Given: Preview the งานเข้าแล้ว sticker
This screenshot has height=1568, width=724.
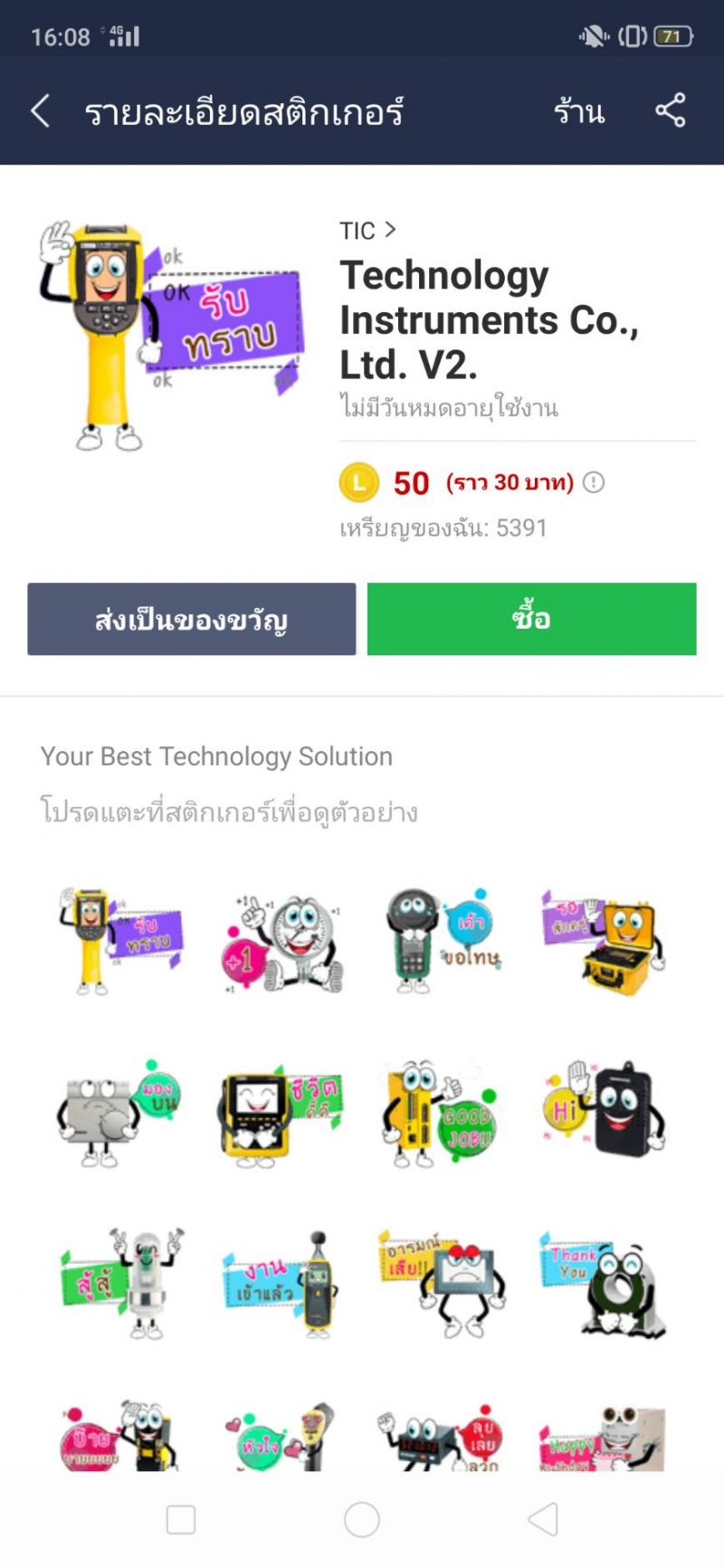Looking at the screenshot, I should click(282, 1283).
